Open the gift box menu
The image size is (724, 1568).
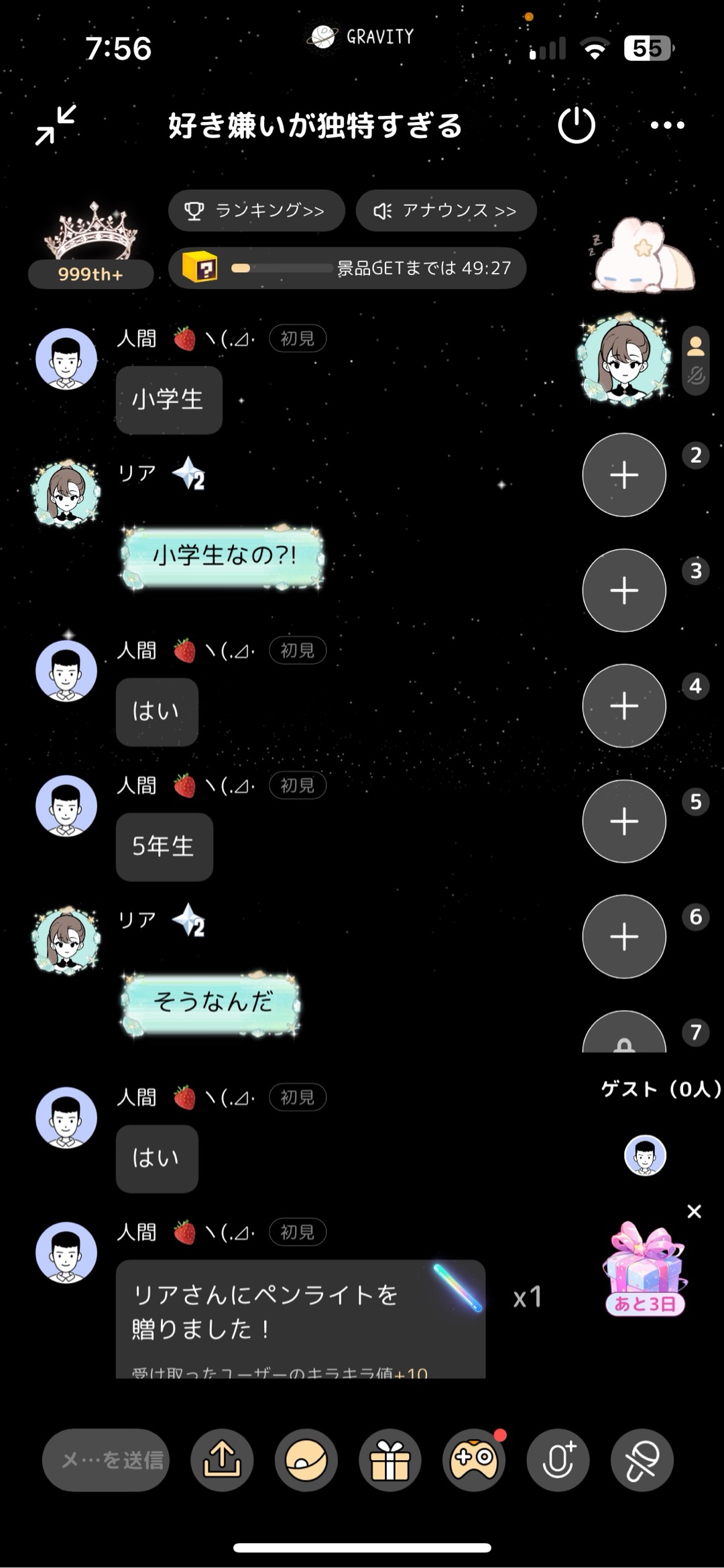pyautogui.click(x=389, y=1460)
